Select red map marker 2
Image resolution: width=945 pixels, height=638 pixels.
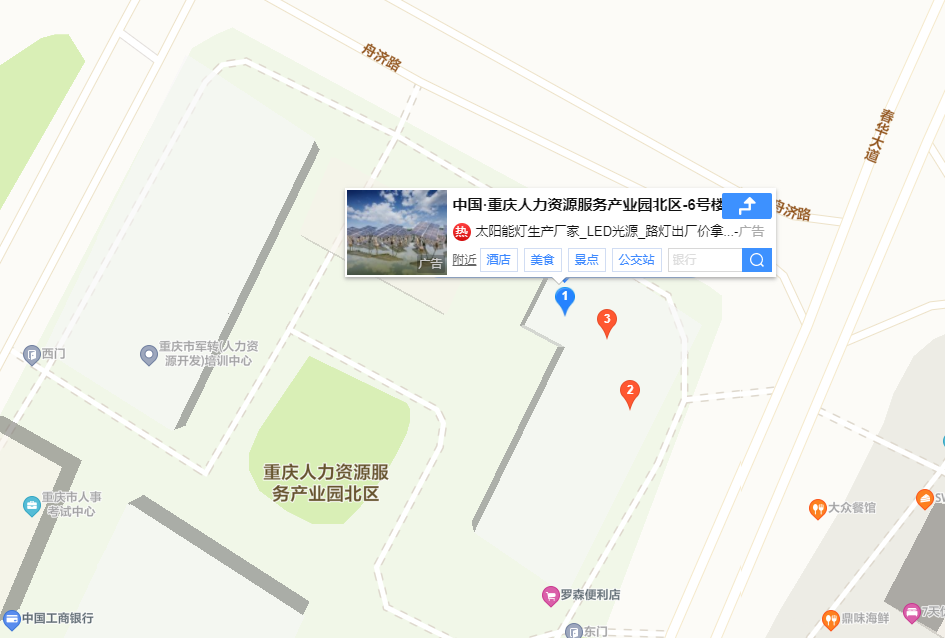click(629, 393)
